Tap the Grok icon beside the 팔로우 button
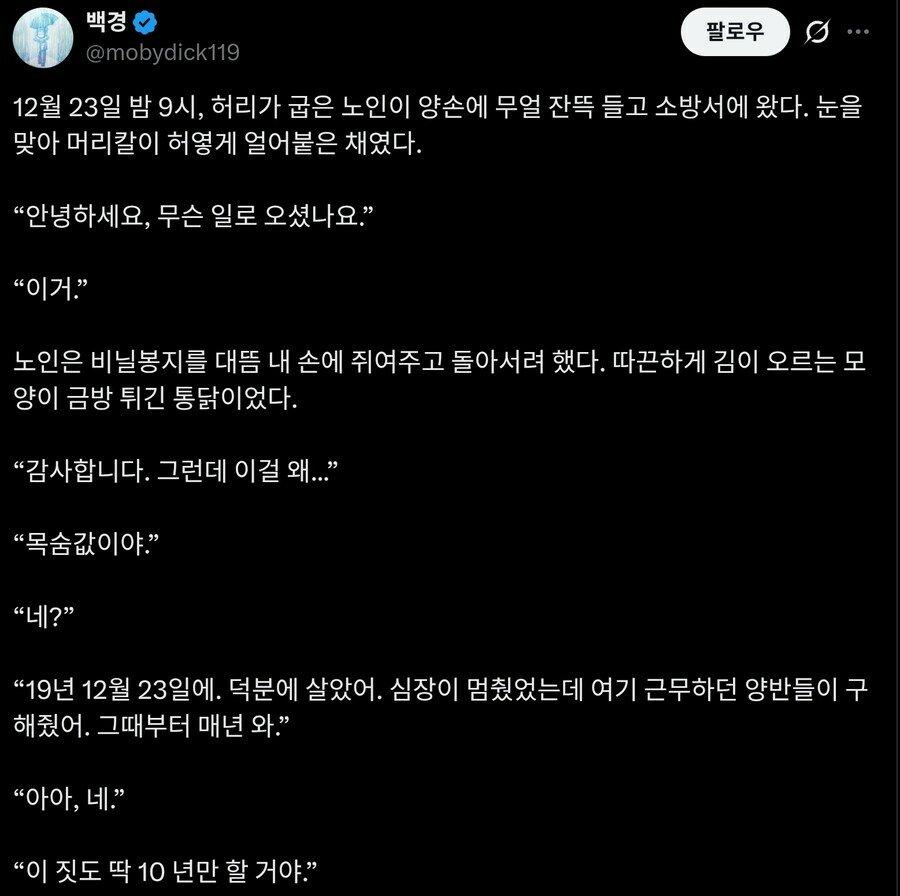The image size is (900, 896). pos(816,33)
